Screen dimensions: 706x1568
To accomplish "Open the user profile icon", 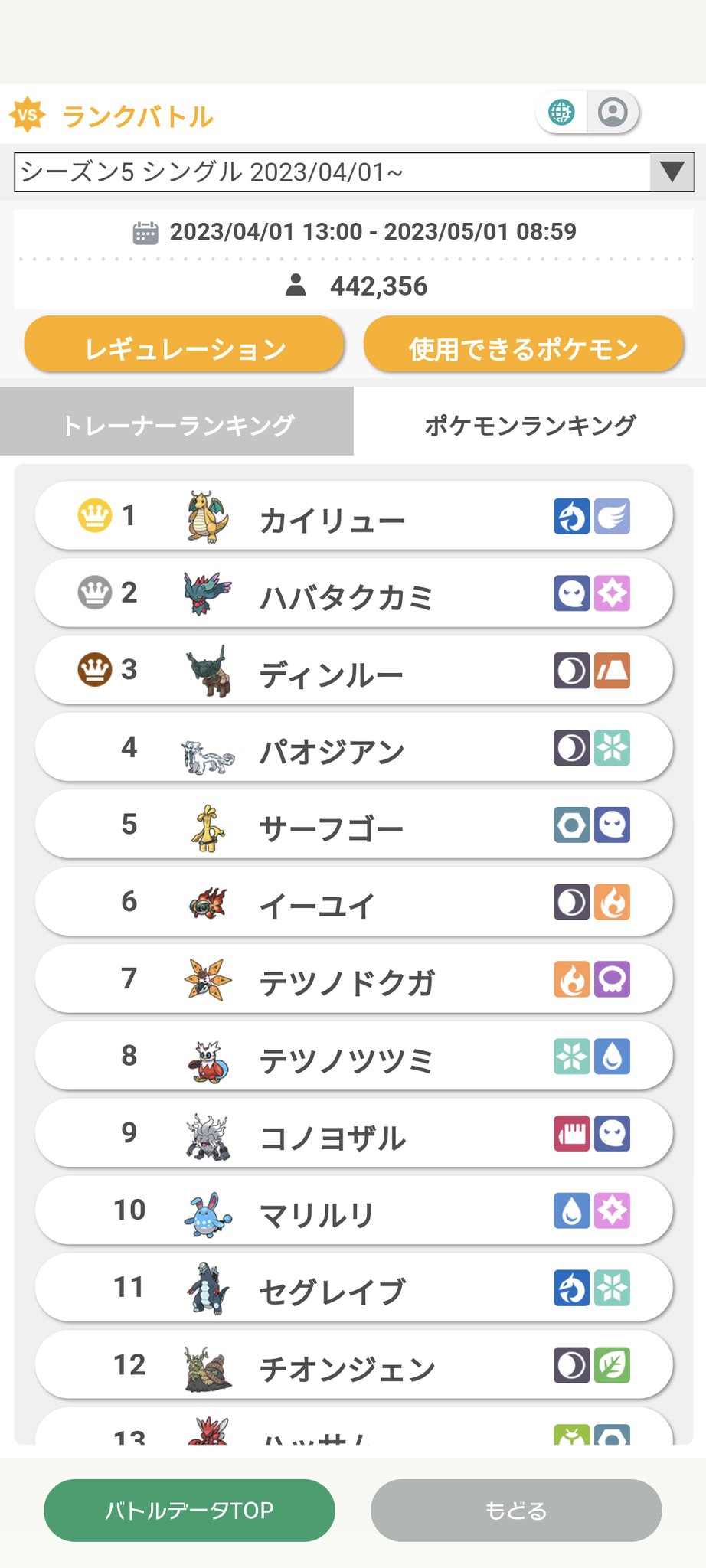I will pos(613,112).
